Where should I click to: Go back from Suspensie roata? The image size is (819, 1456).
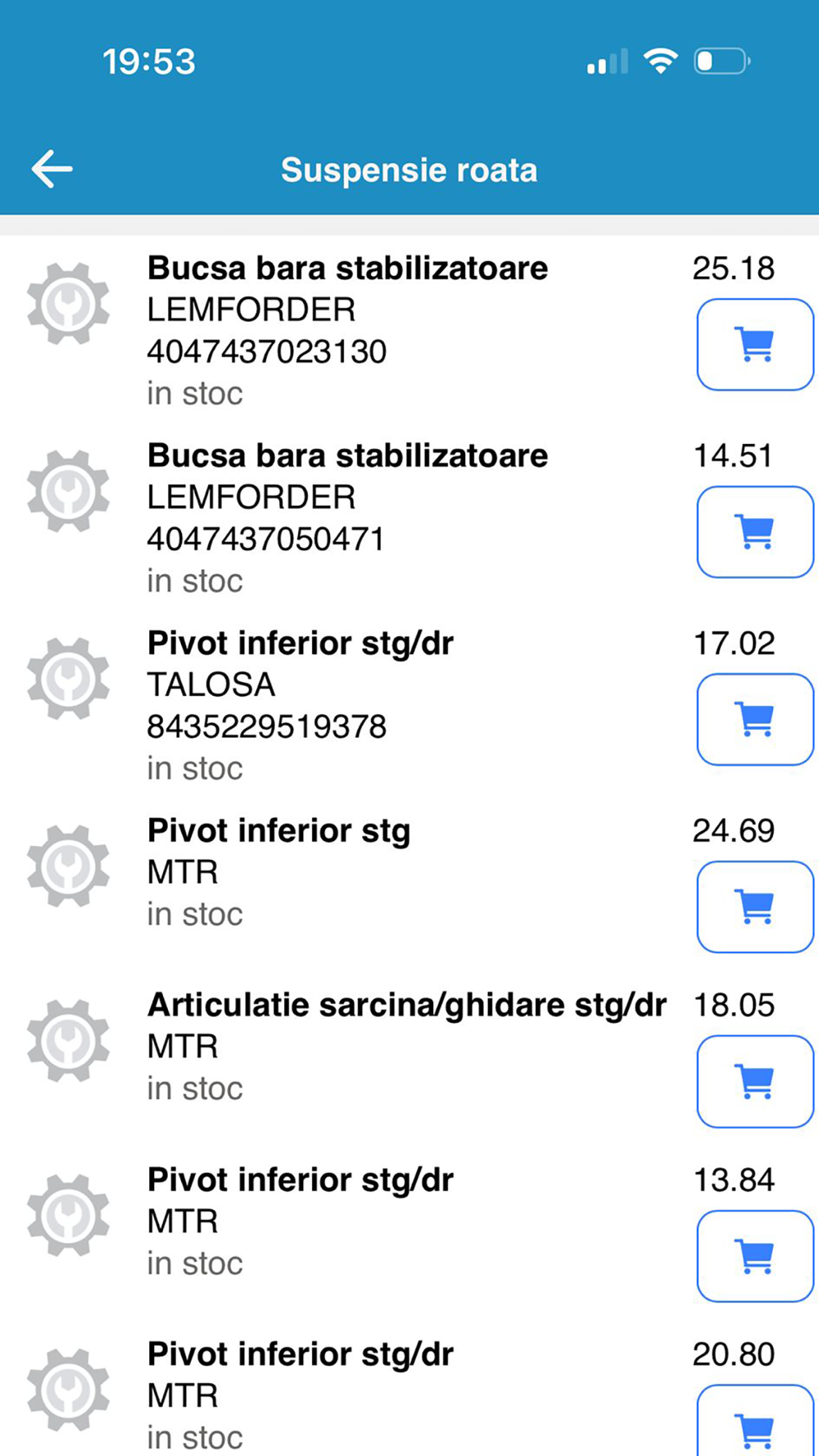click(52, 170)
